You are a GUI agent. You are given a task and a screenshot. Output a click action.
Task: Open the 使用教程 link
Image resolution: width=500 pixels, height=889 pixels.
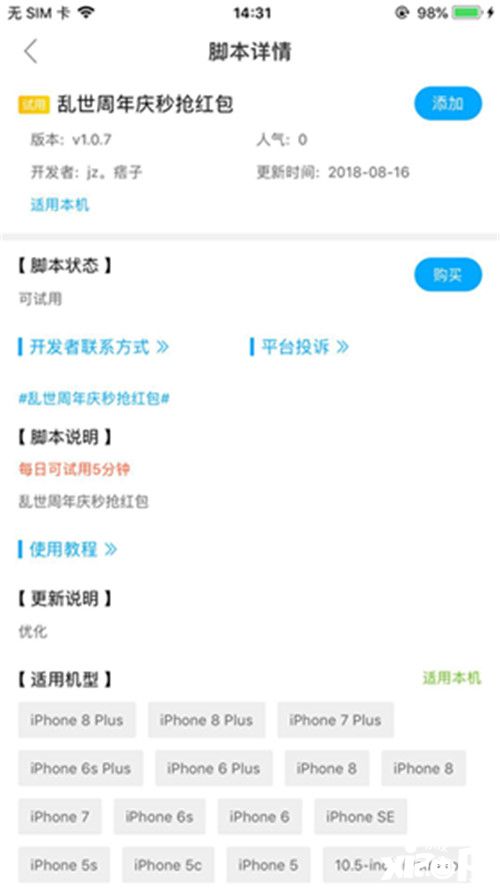click(68, 549)
